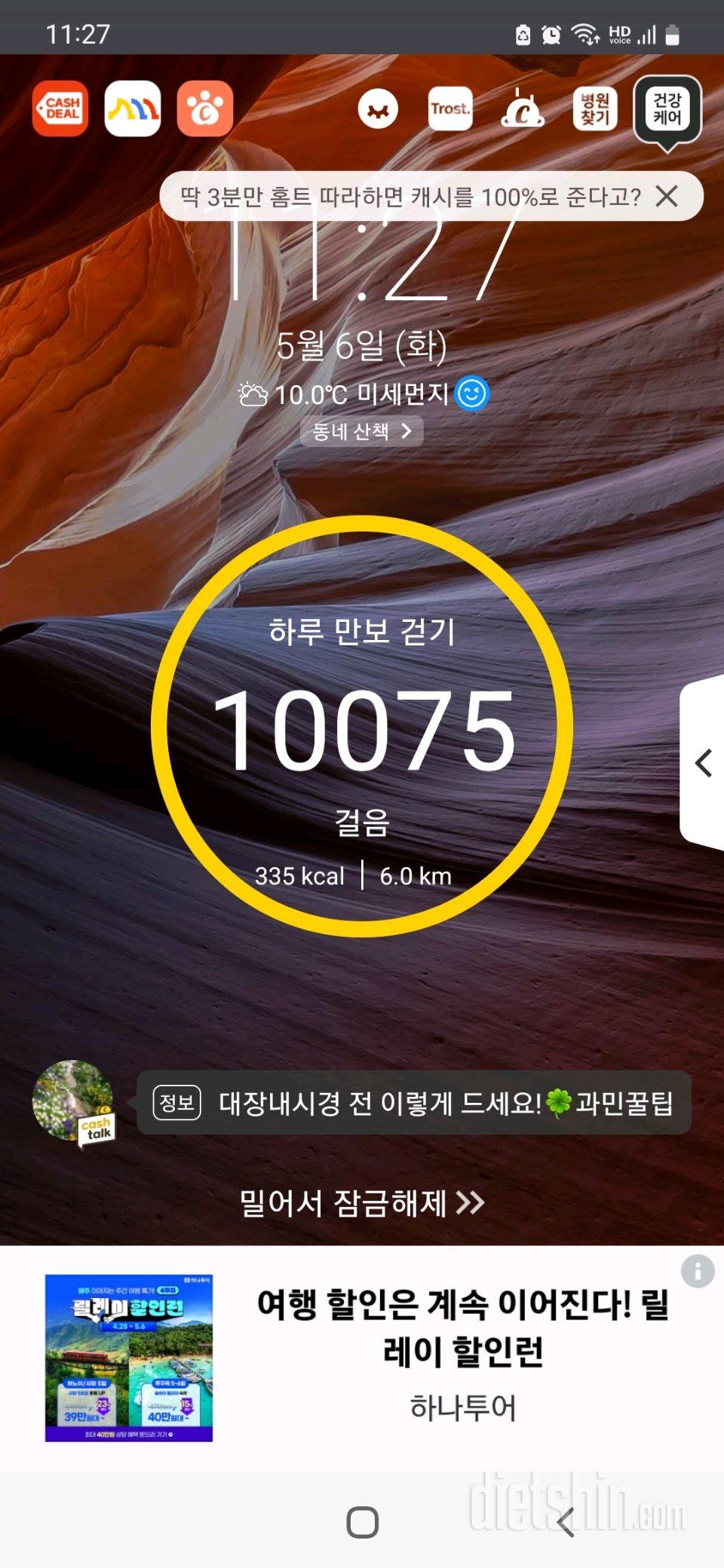Viewport: 724px width, 1568px height.
Task: Open the daily 10,000 steps counter
Action: [362, 727]
